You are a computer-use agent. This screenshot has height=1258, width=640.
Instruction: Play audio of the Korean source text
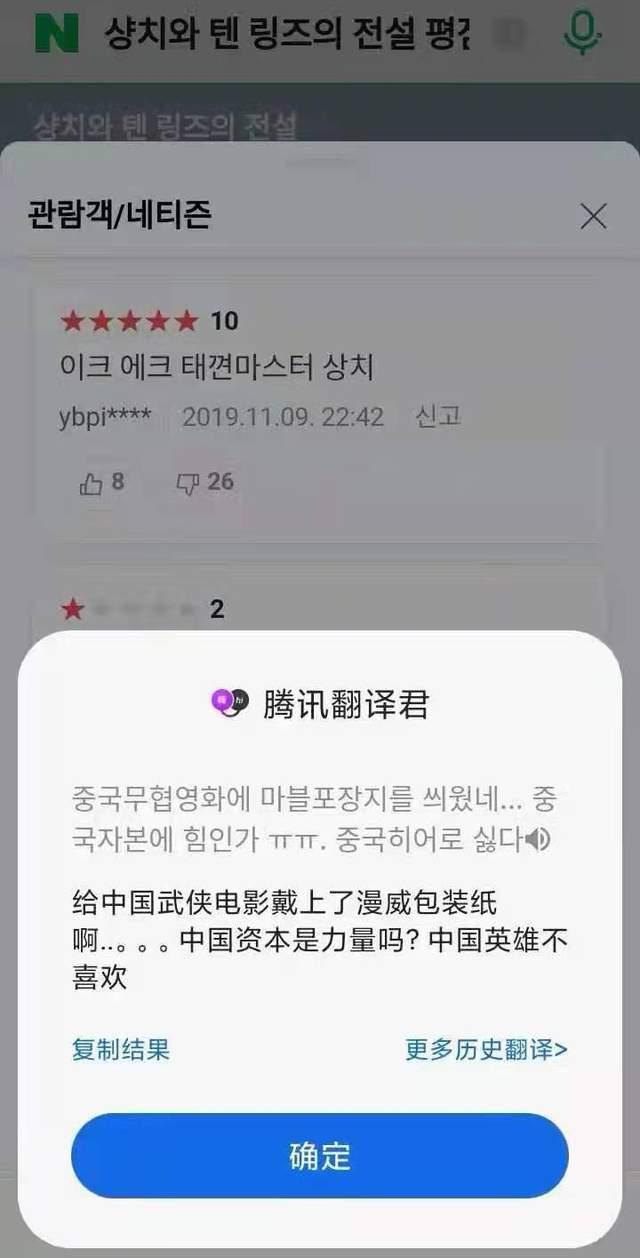coord(539,840)
